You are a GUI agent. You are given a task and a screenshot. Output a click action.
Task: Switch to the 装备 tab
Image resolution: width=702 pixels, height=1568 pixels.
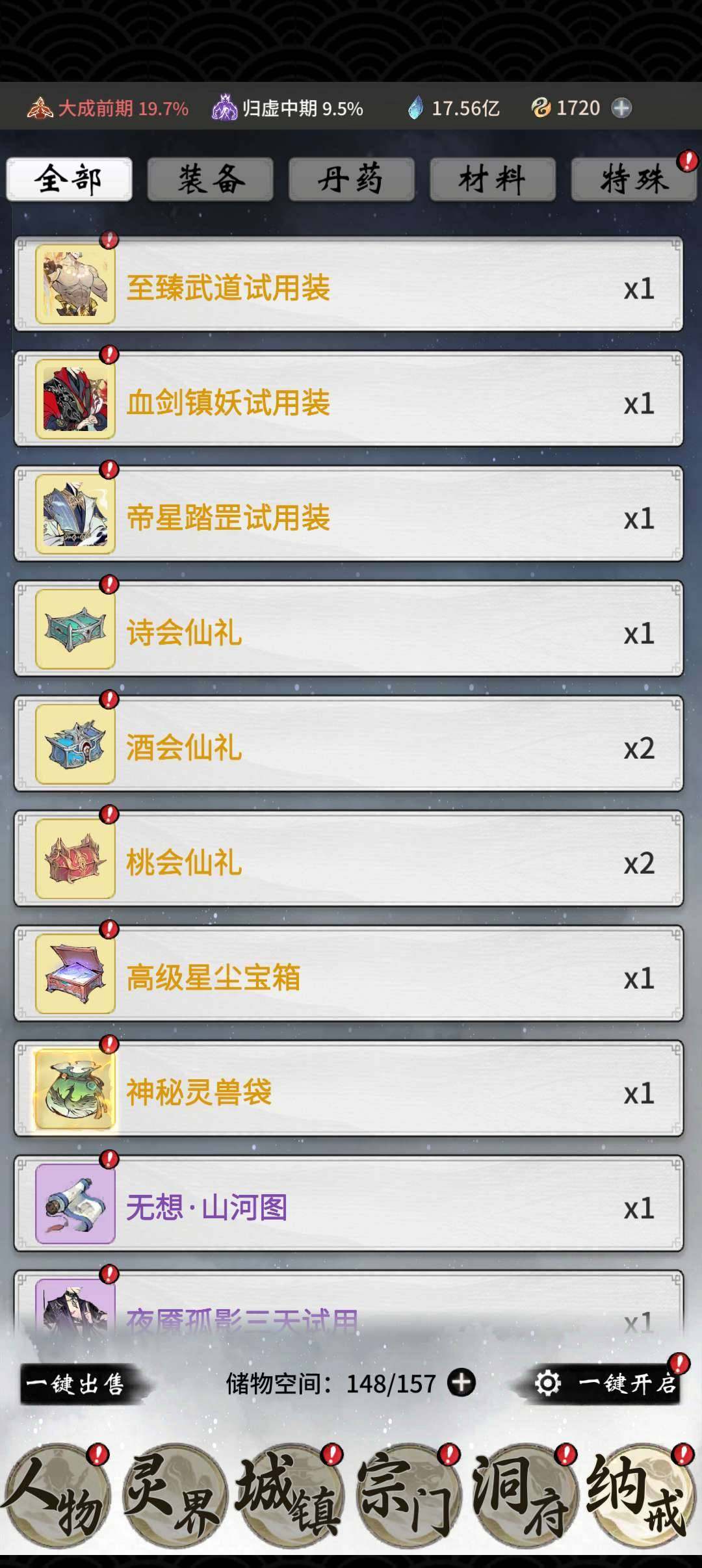[211, 178]
